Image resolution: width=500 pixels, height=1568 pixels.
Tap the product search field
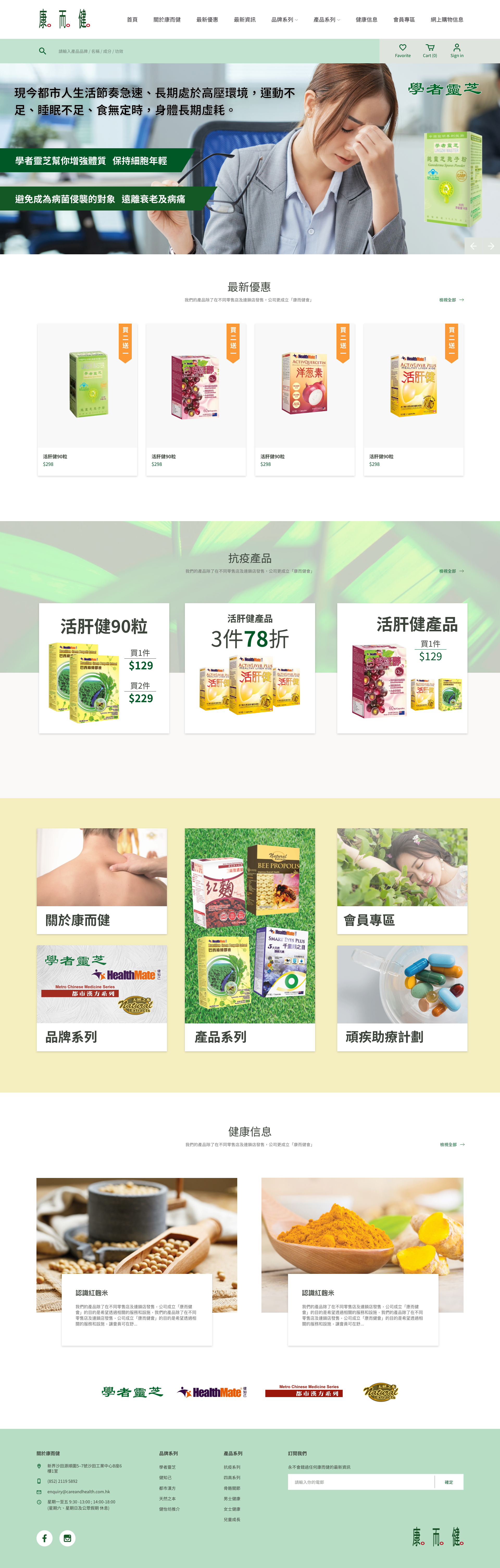(x=183, y=51)
